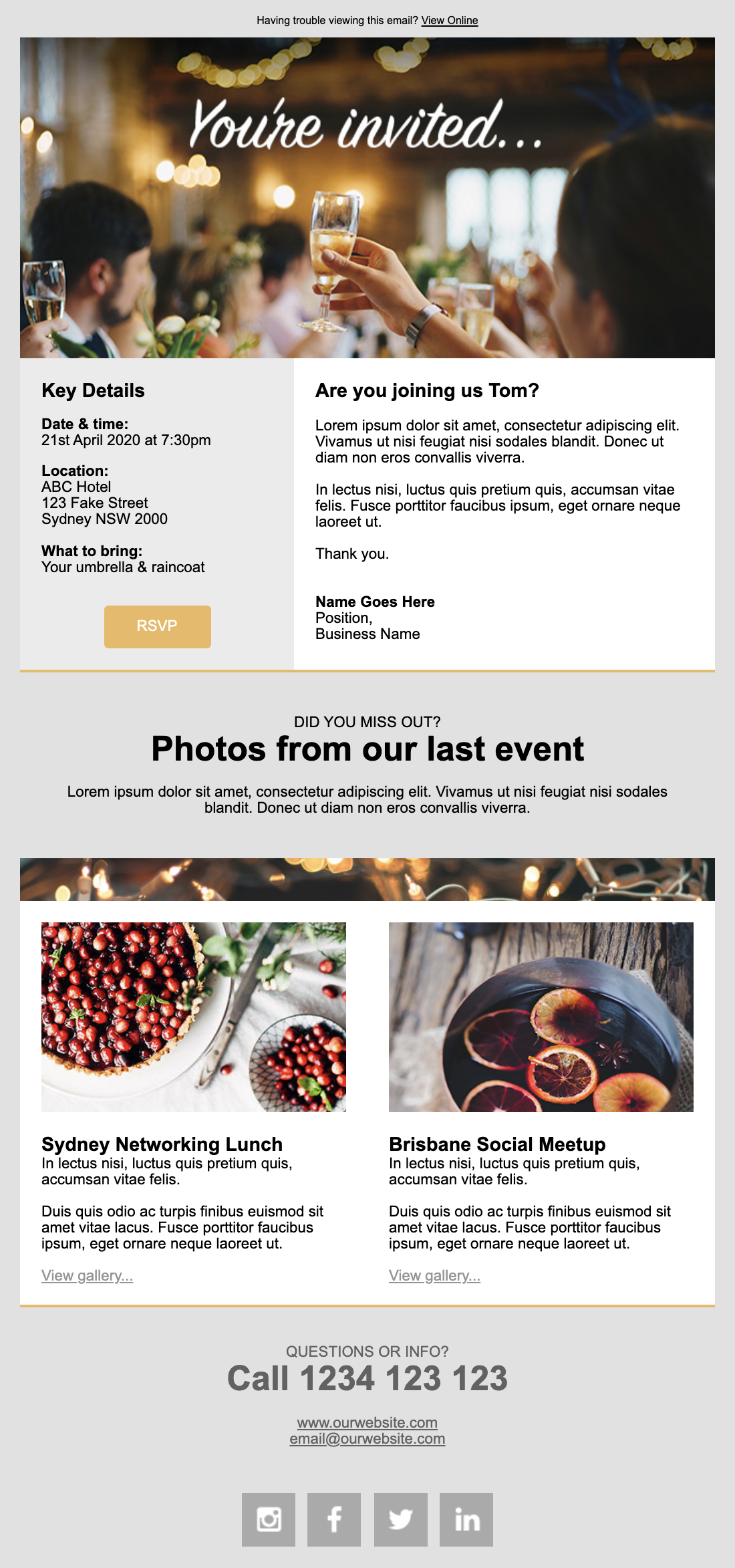Open the Facebook icon
Image resolution: width=735 pixels, height=1568 pixels.
coord(334,1519)
